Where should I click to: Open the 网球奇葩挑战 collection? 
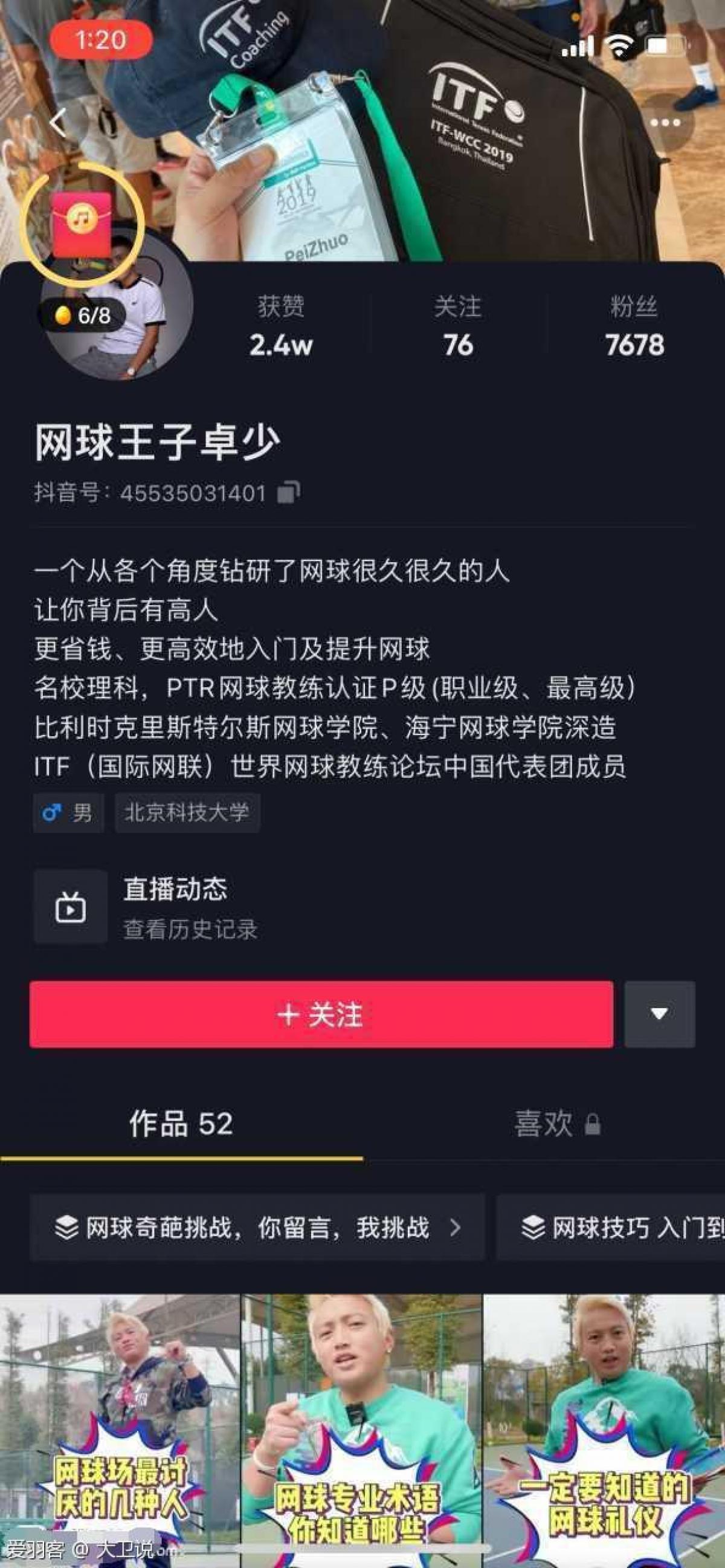[257, 1227]
